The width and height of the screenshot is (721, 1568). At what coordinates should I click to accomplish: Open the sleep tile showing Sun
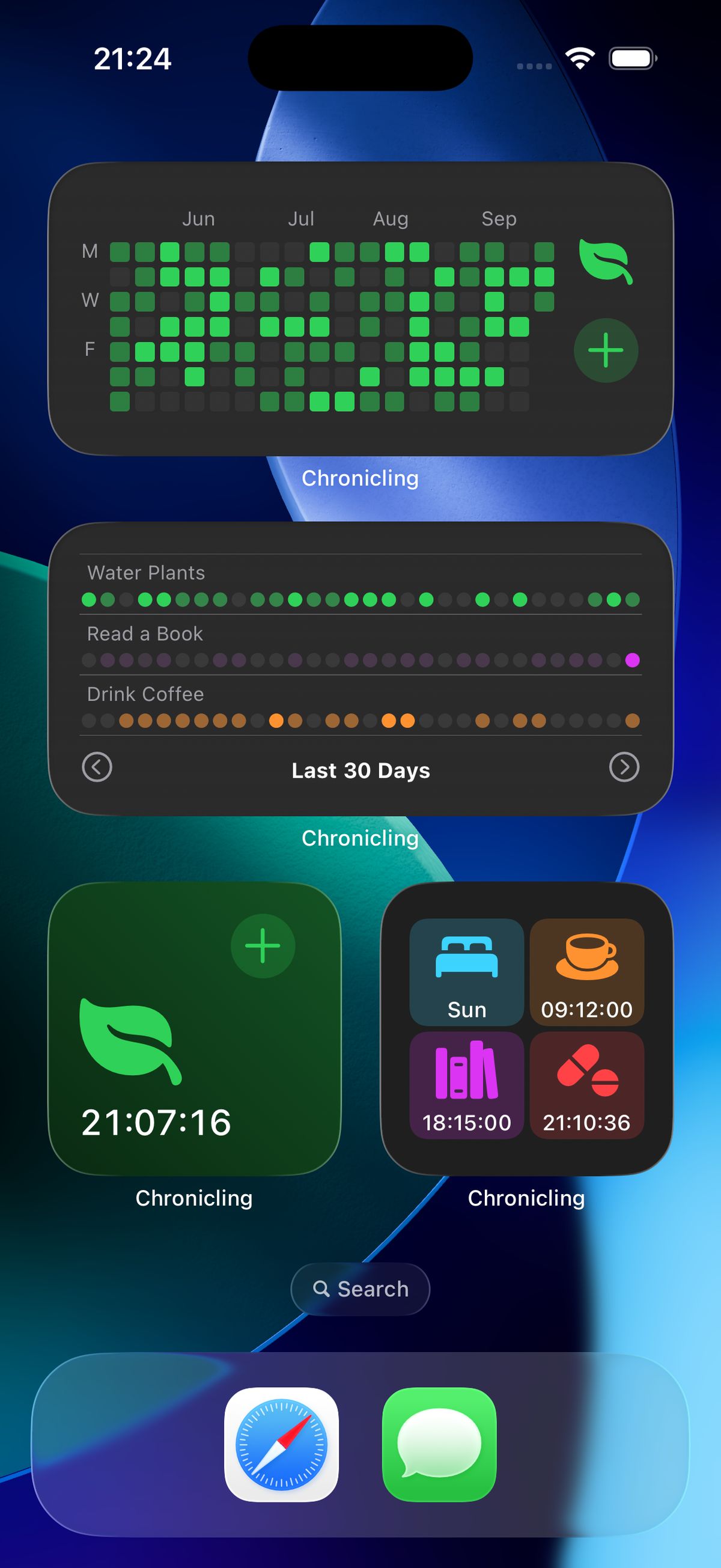pyautogui.click(x=467, y=972)
